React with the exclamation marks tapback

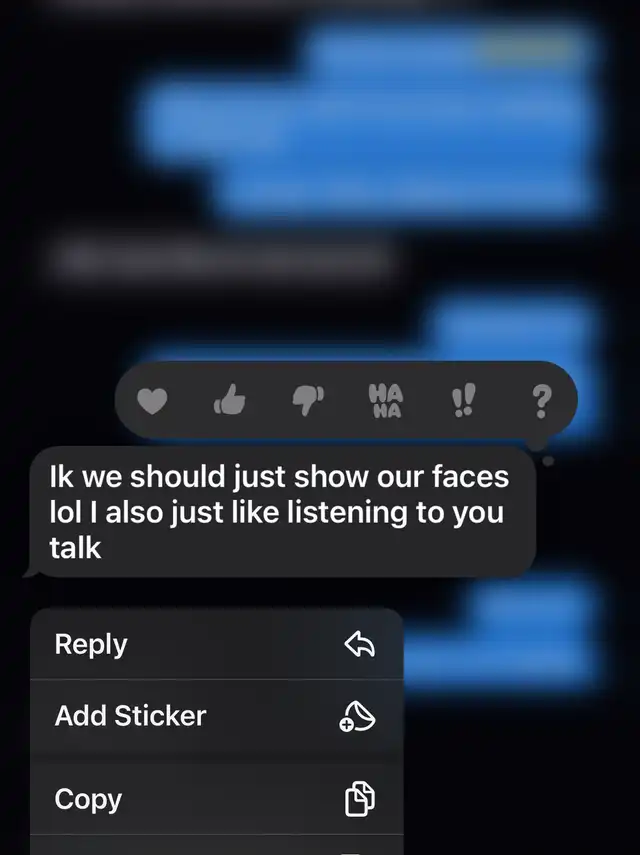pyautogui.click(x=463, y=402)
